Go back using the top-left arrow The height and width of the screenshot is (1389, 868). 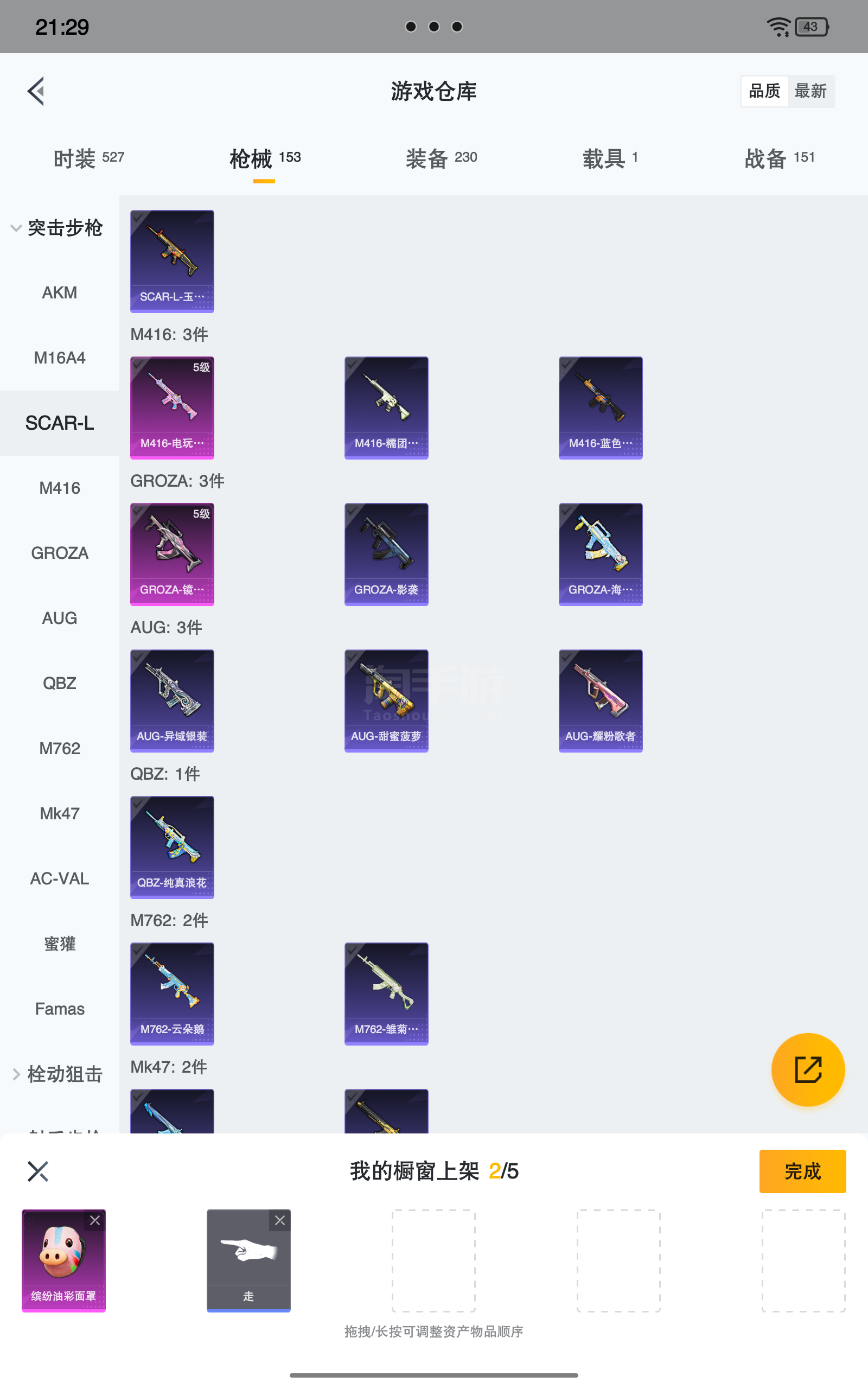36,91
